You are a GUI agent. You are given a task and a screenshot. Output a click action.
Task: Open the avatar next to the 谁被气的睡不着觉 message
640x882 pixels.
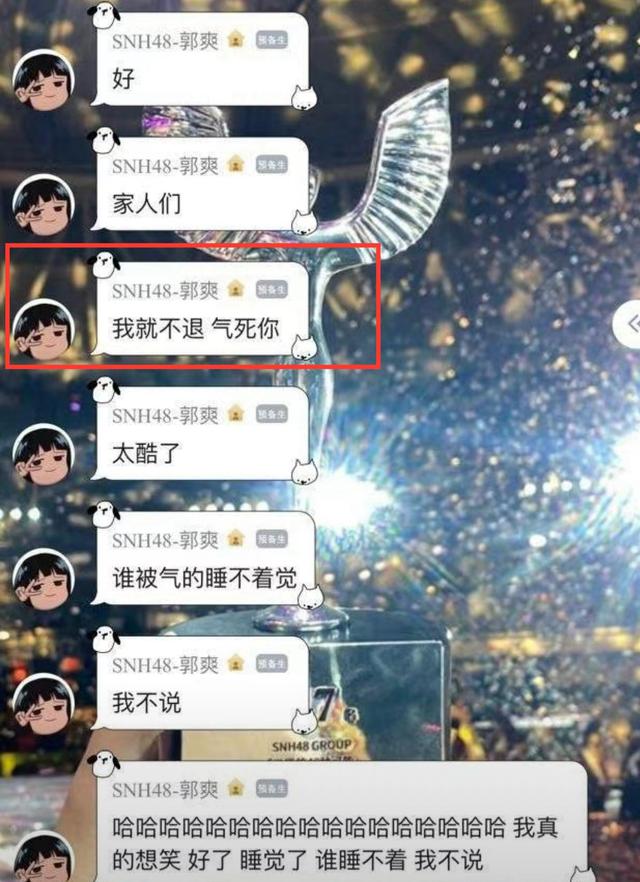pos(43,579)
